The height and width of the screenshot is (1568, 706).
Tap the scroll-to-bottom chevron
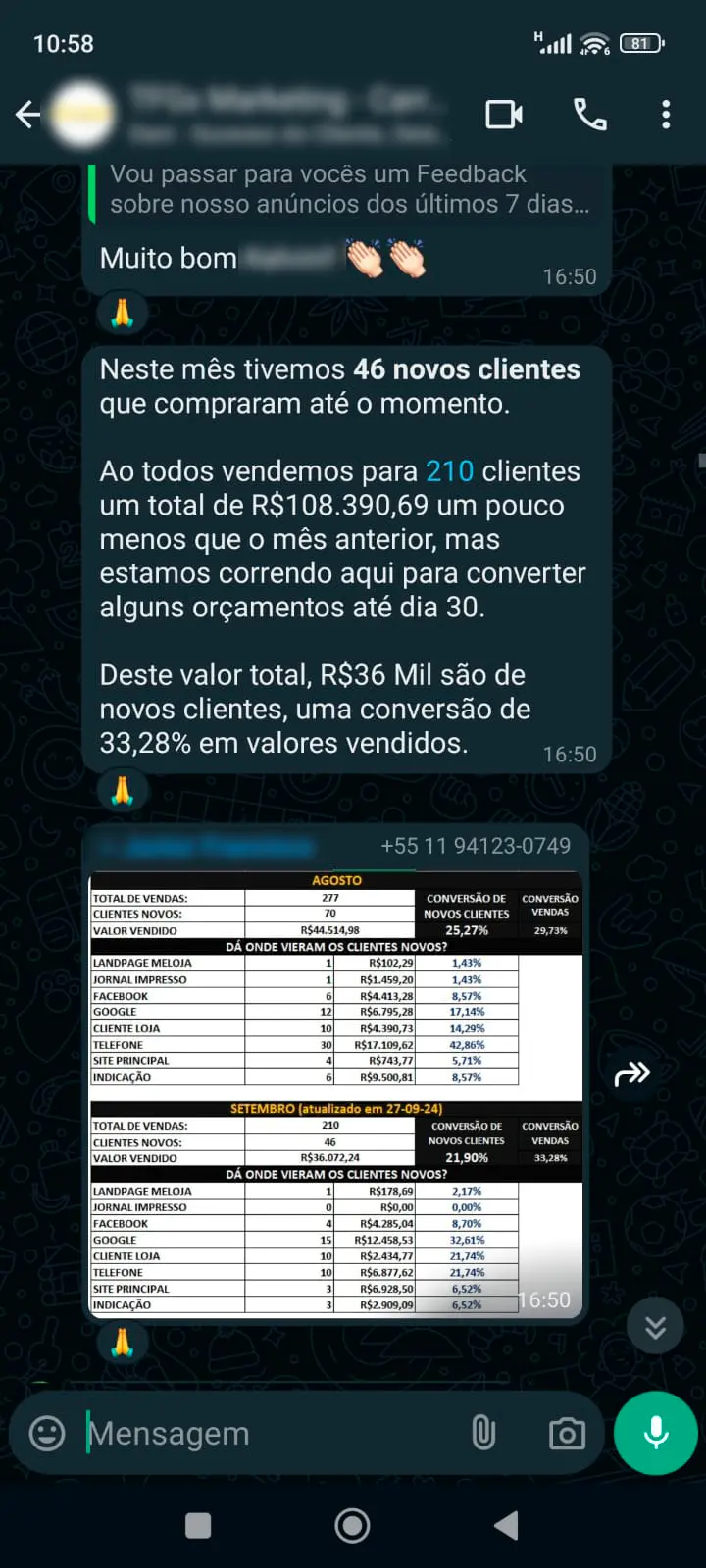655,1326
